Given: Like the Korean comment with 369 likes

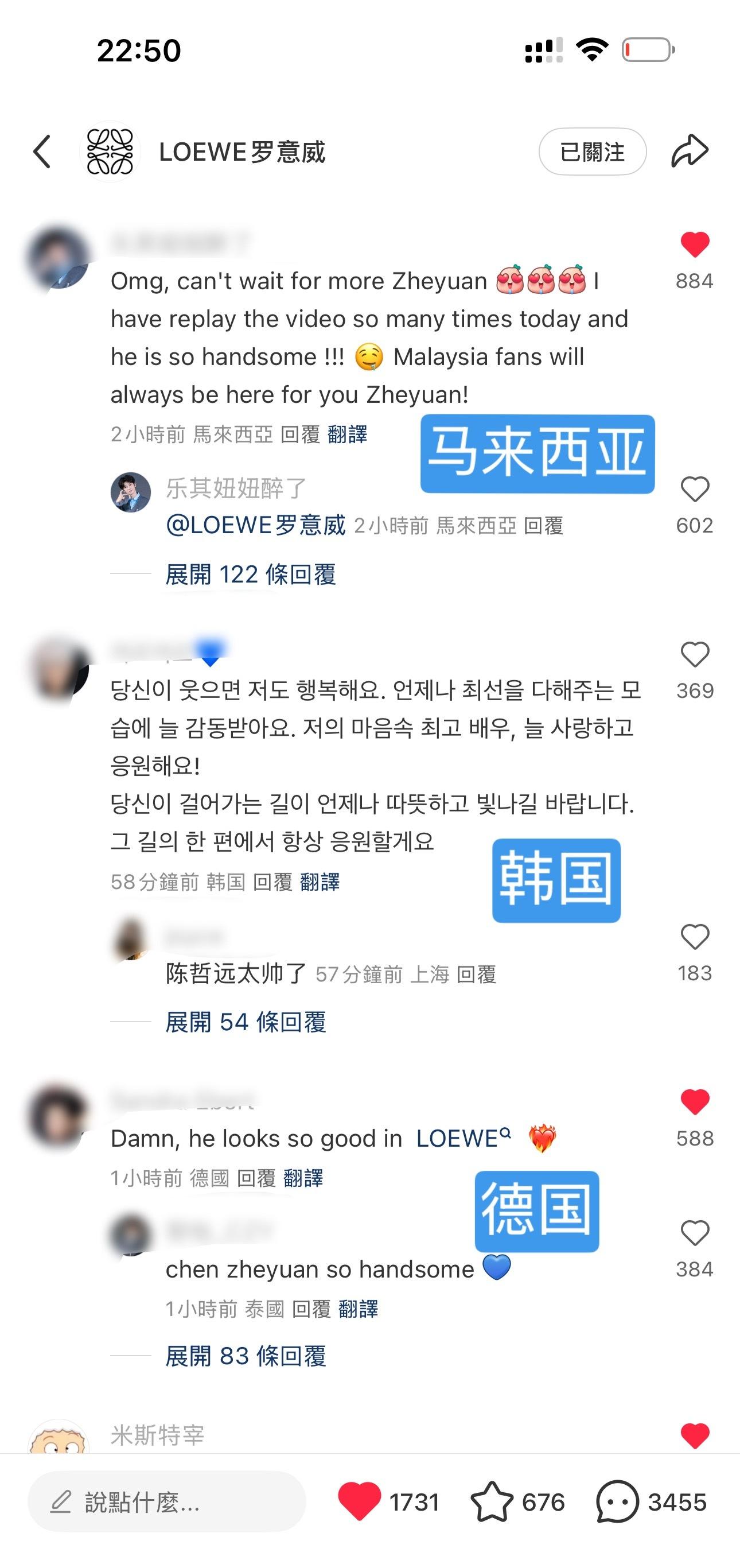Looking at the screenshot, I should 695,655.
